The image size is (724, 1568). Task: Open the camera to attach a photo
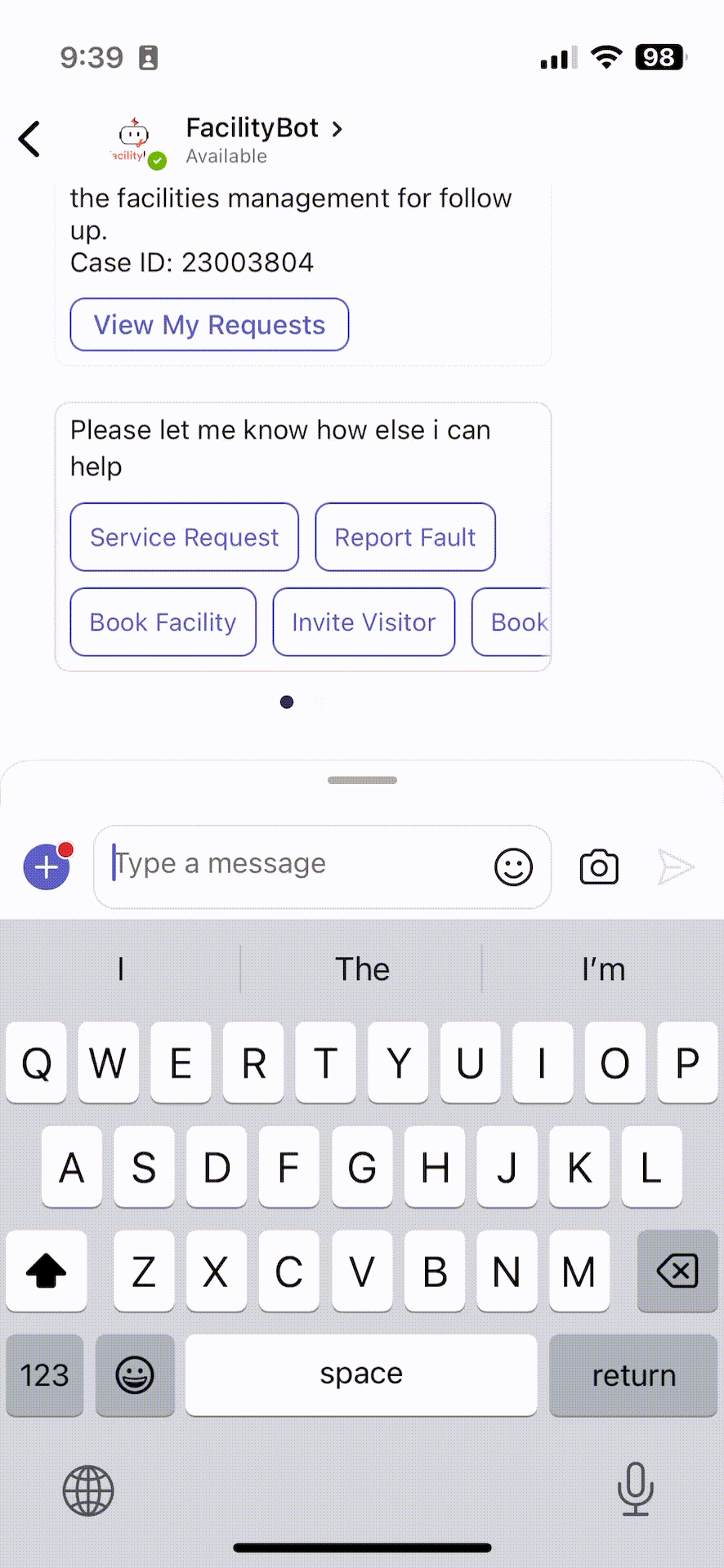(599, 867)
